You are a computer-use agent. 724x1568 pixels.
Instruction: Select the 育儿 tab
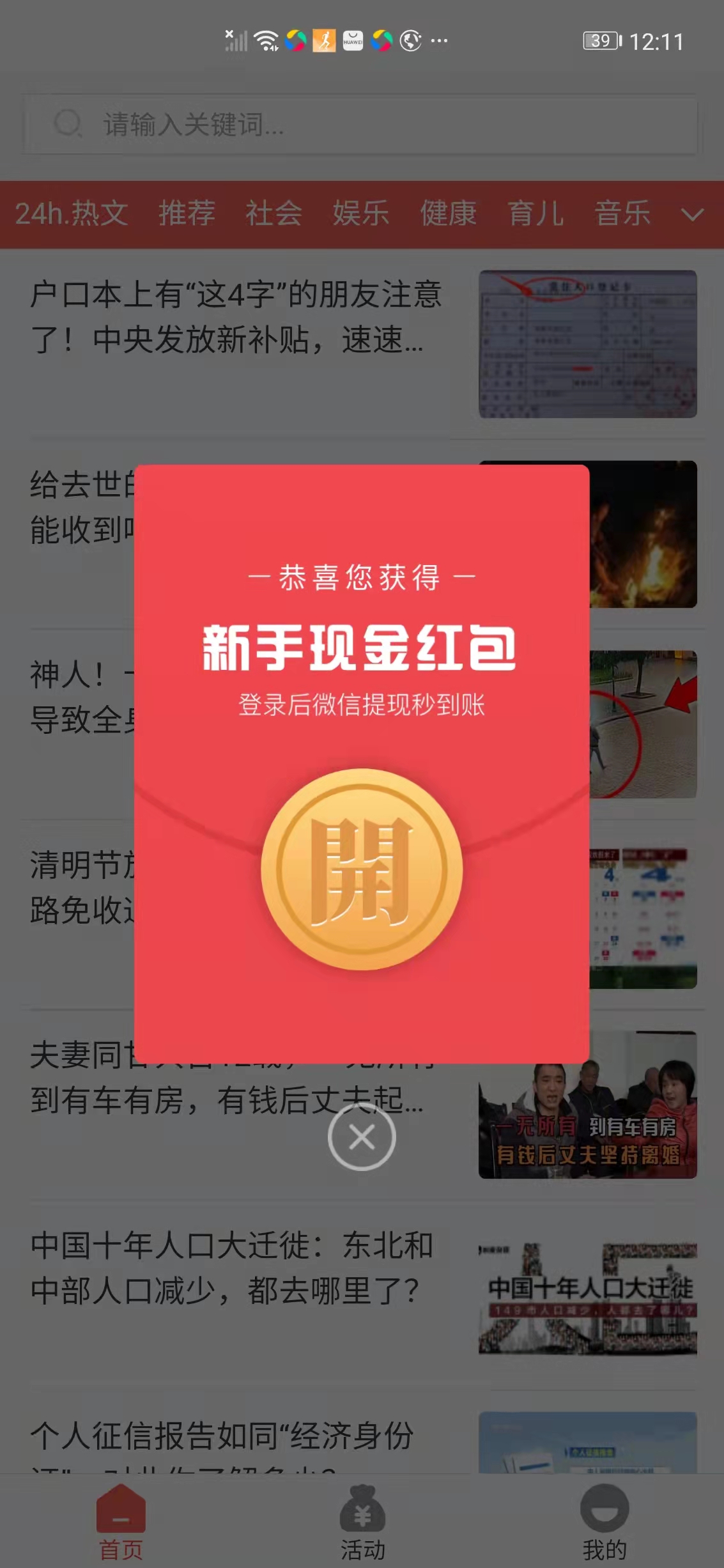[535, 213]
